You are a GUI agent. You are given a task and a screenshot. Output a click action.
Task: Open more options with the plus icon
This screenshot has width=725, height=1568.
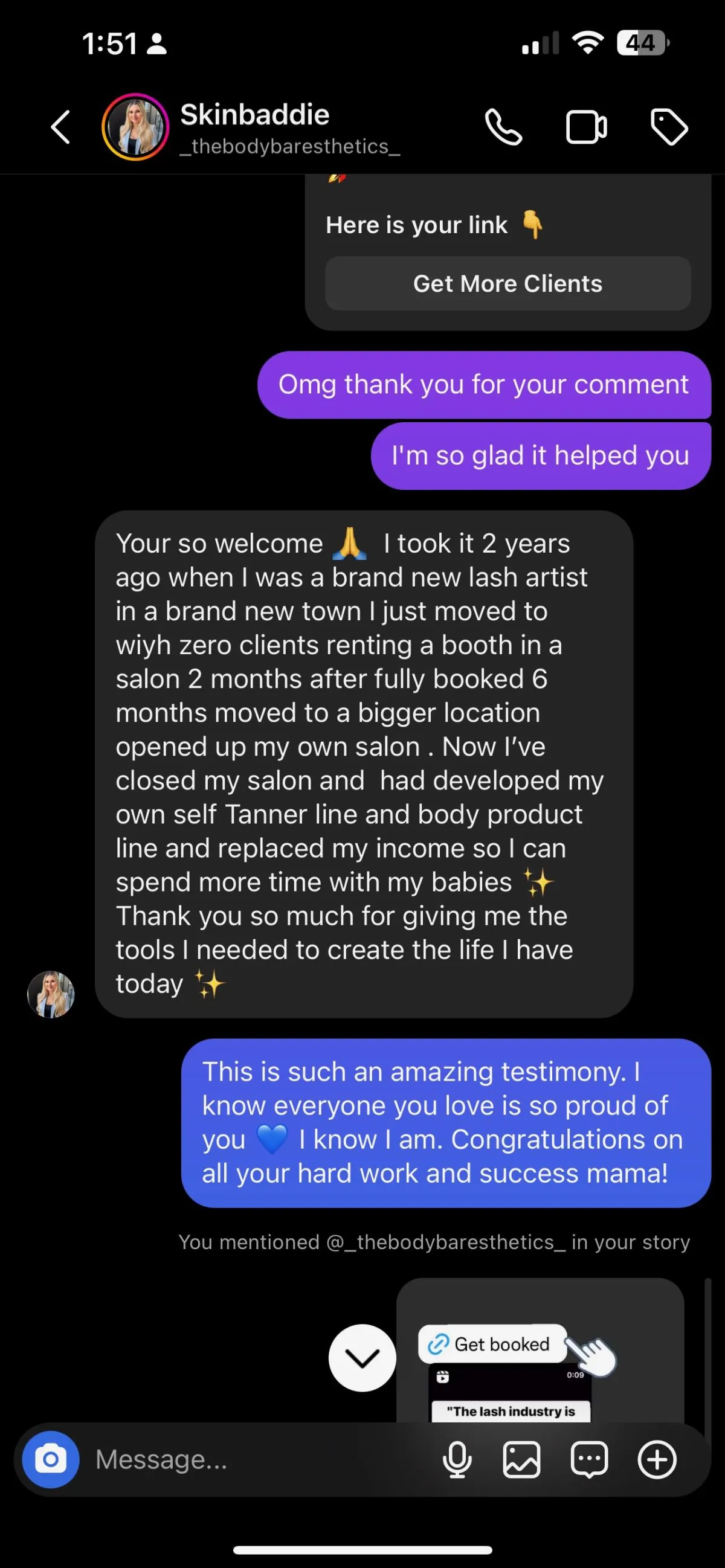coord(657,1459)
